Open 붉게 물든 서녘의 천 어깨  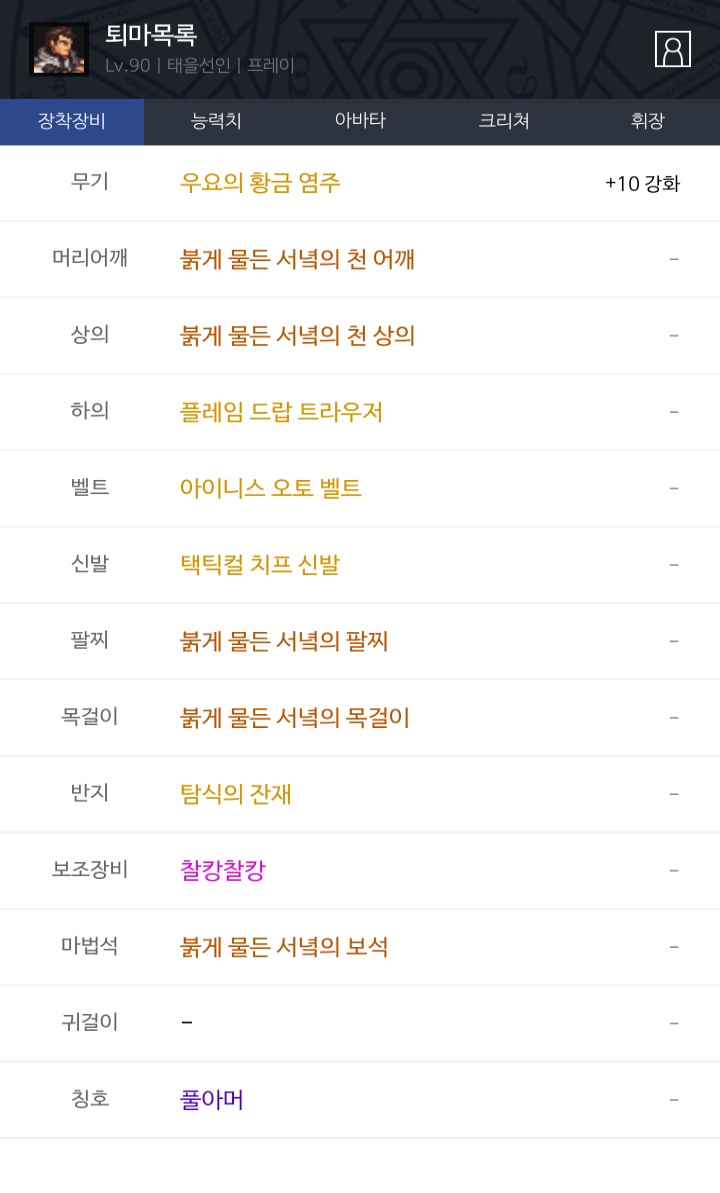(297, 259)
